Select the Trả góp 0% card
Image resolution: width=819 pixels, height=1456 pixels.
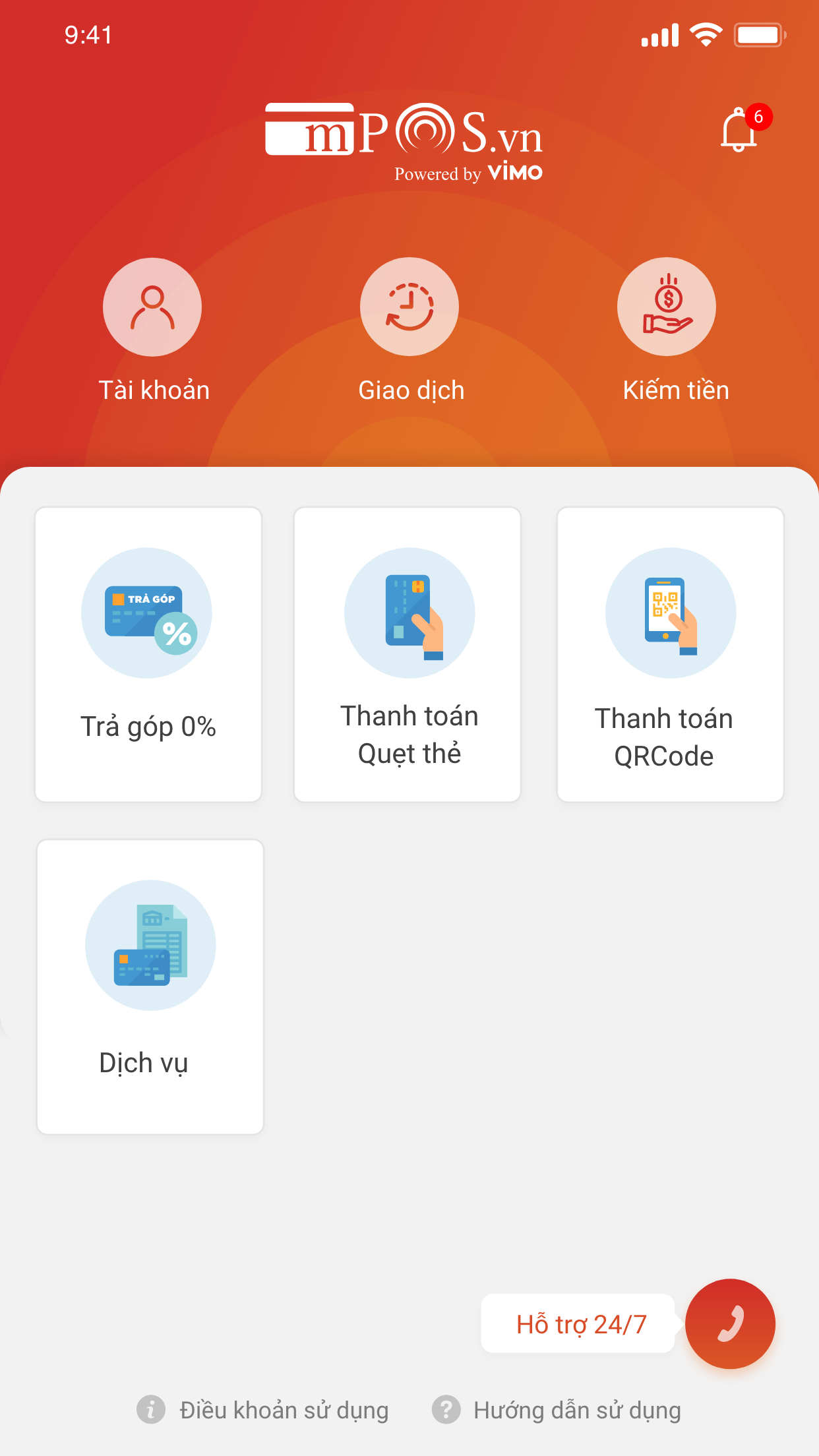point(148,654)
